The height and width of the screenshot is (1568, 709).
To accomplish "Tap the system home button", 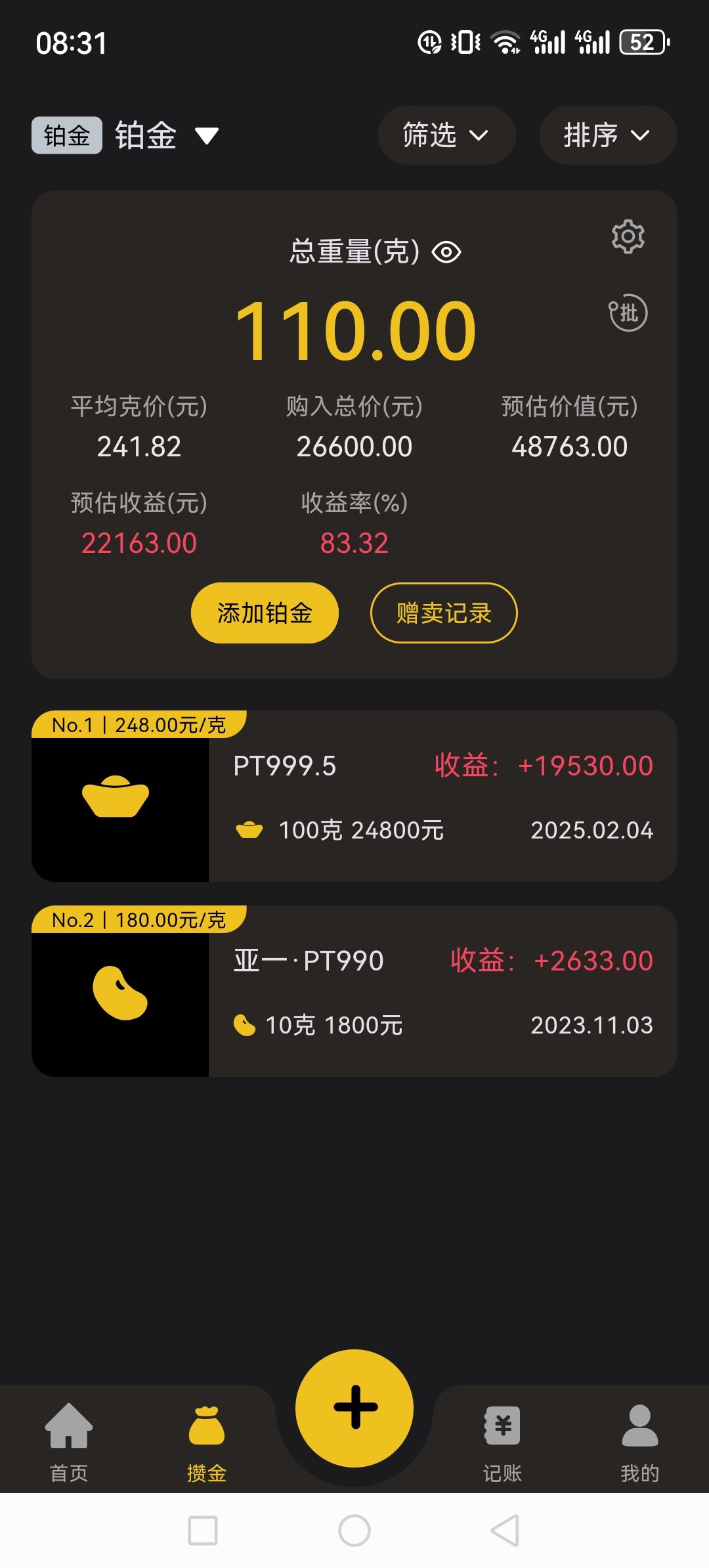I will point(354,1531).
